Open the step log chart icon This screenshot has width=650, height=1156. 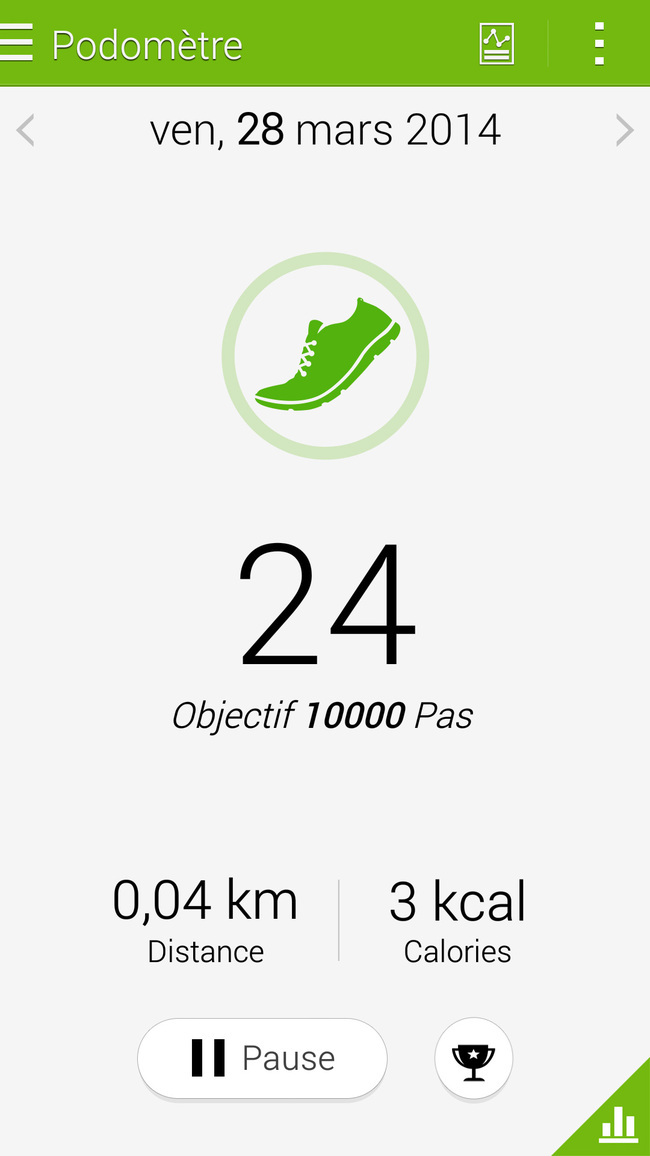point(497,43)
